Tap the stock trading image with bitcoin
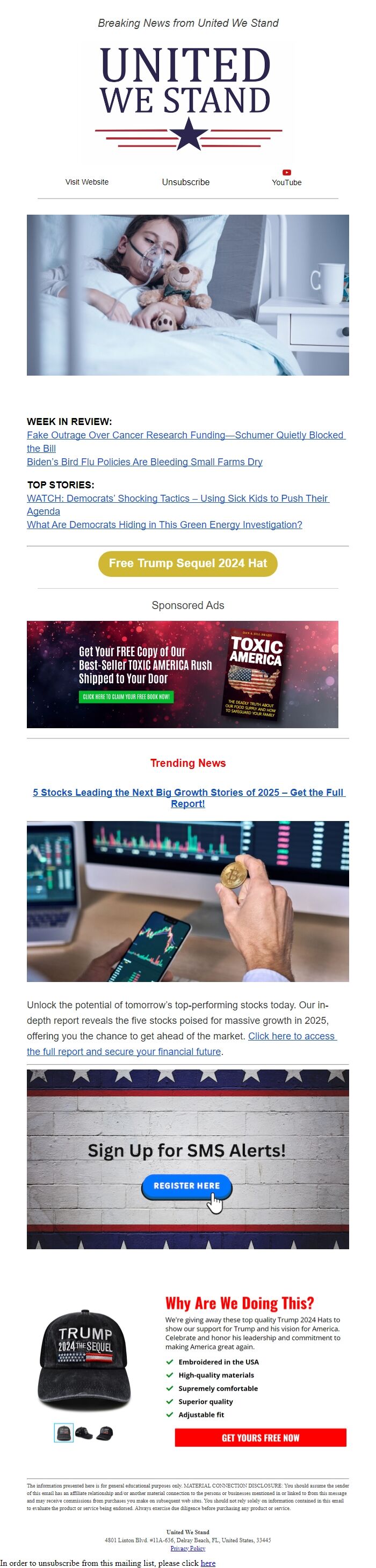Screen dimensions: 376x1568 [x=187, y=901]
